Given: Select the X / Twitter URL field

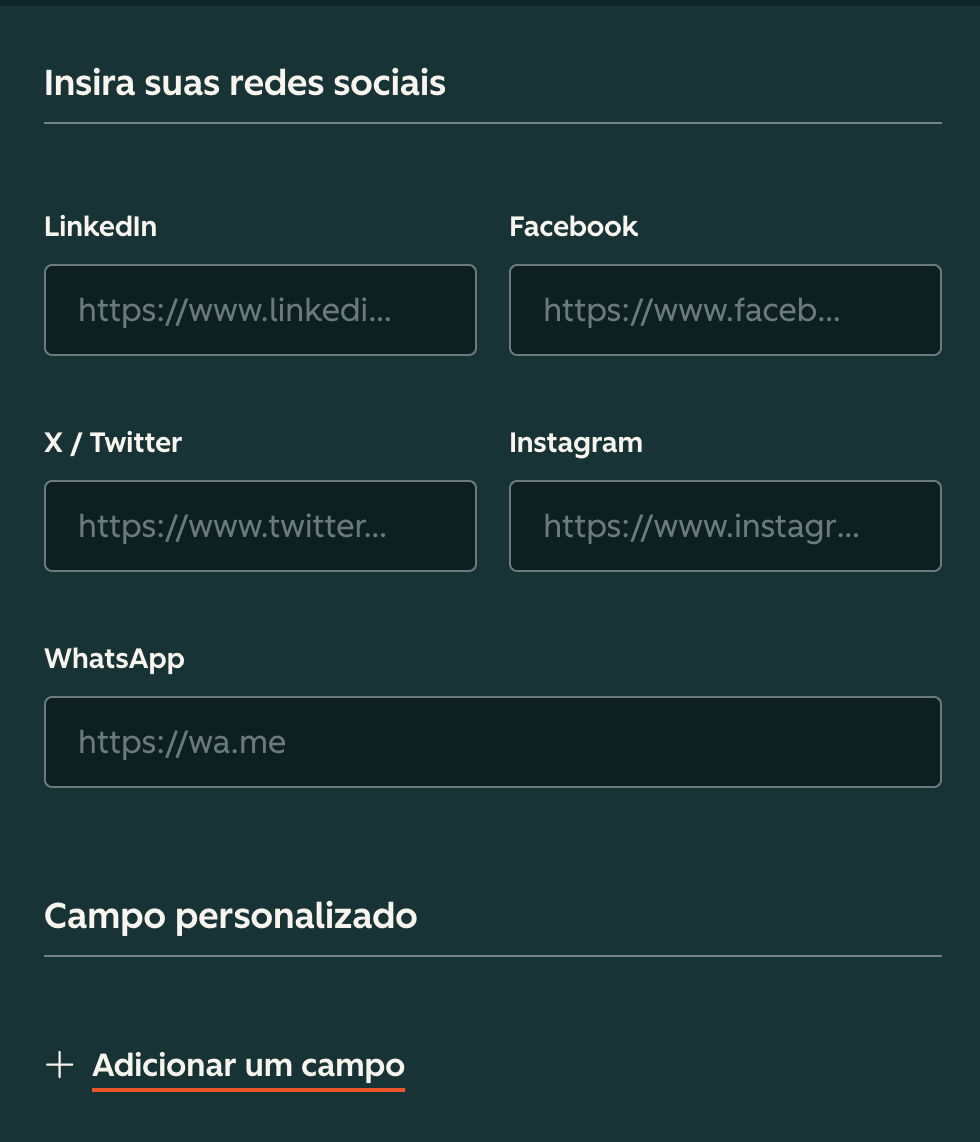Looking at the screenshot, I should click(260, 526).
